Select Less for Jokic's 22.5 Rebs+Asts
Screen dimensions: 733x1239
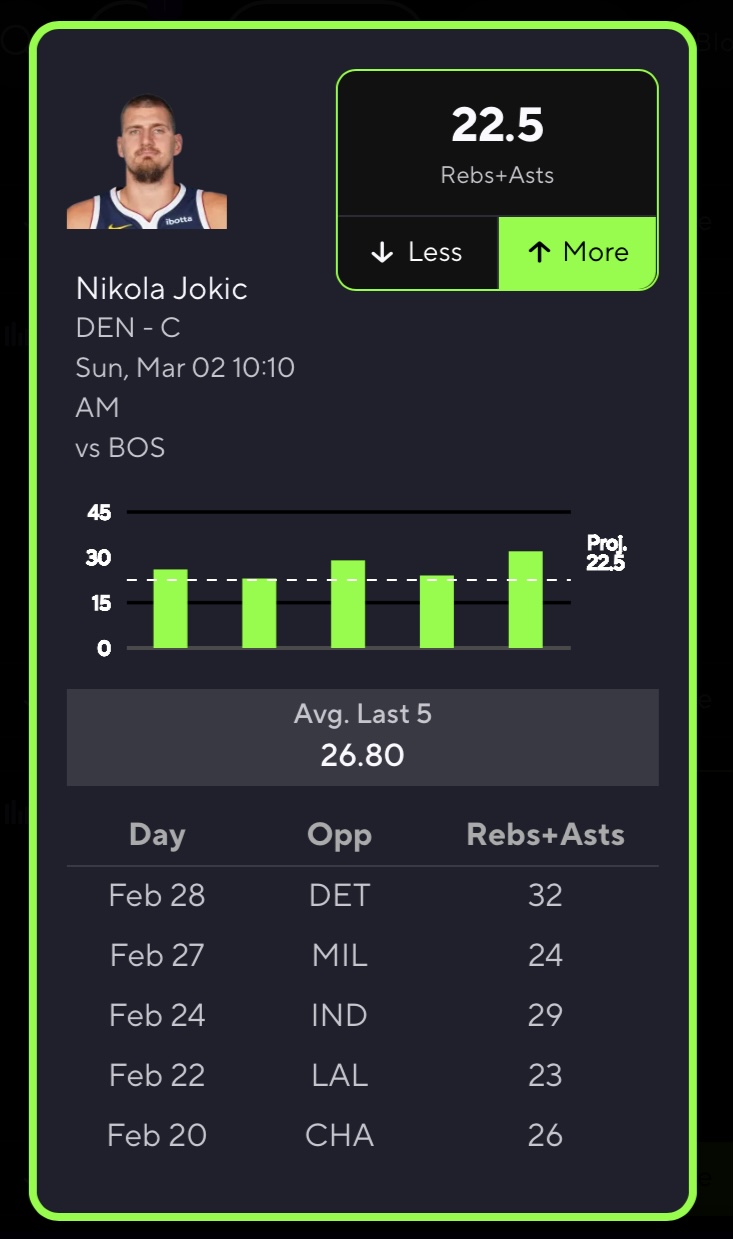(417, 253)
